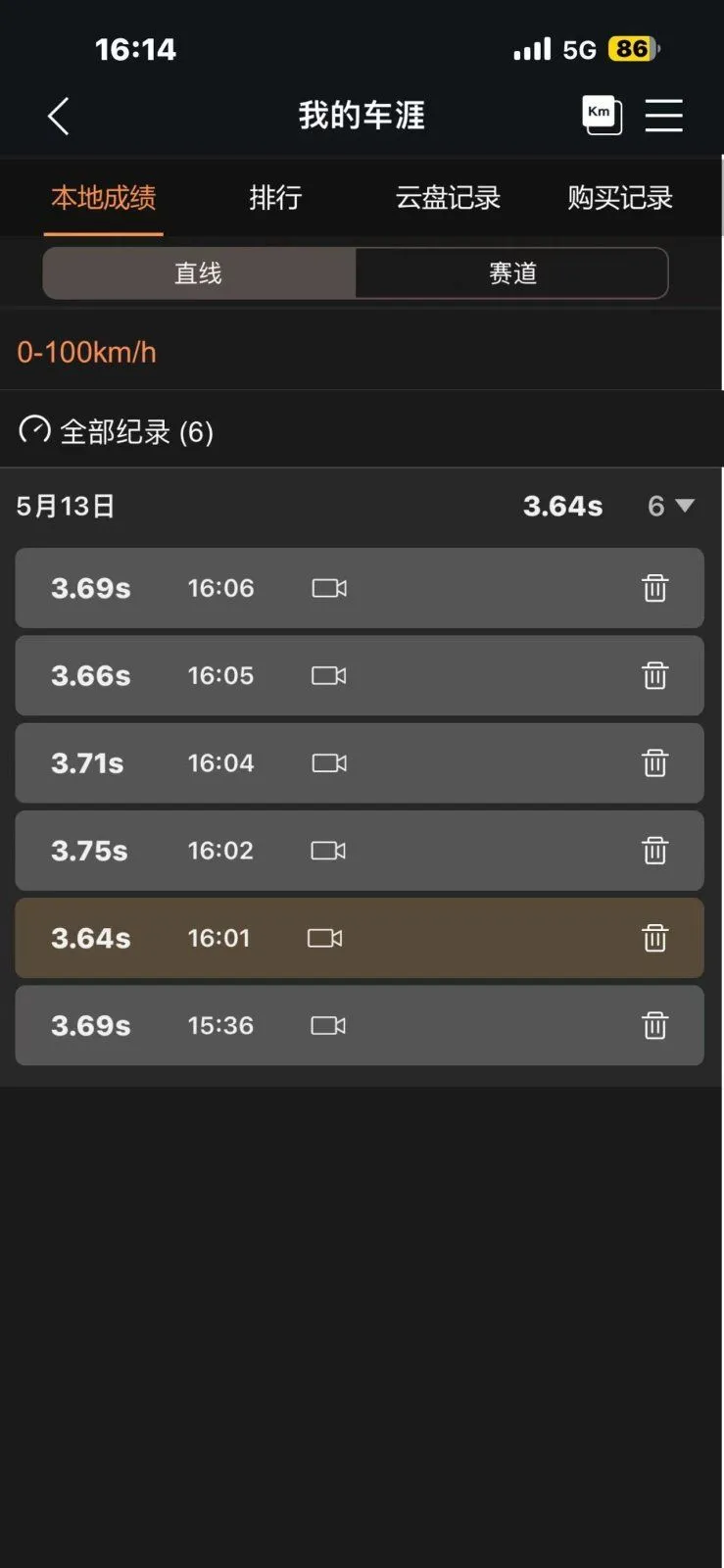Play video for the 15:36 run
This screenshot has width=724, height=1568.
click(328, 1025)
